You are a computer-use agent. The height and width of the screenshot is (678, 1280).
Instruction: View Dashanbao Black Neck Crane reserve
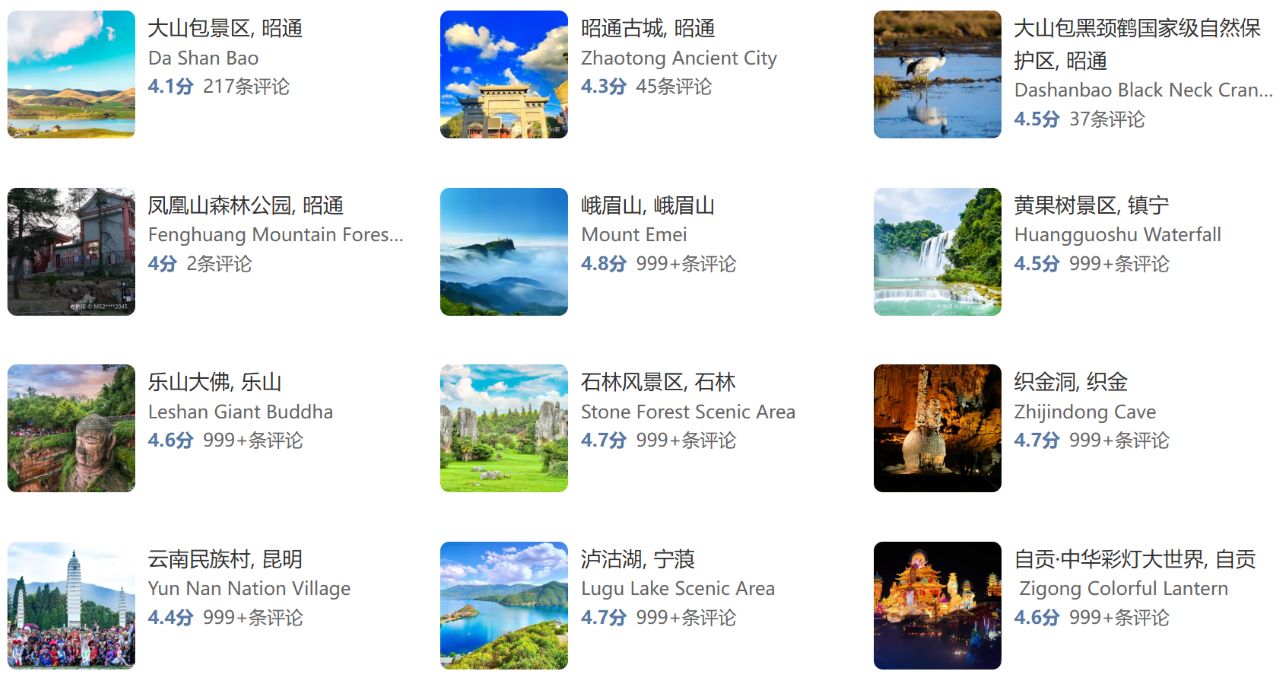[1136, 29]
